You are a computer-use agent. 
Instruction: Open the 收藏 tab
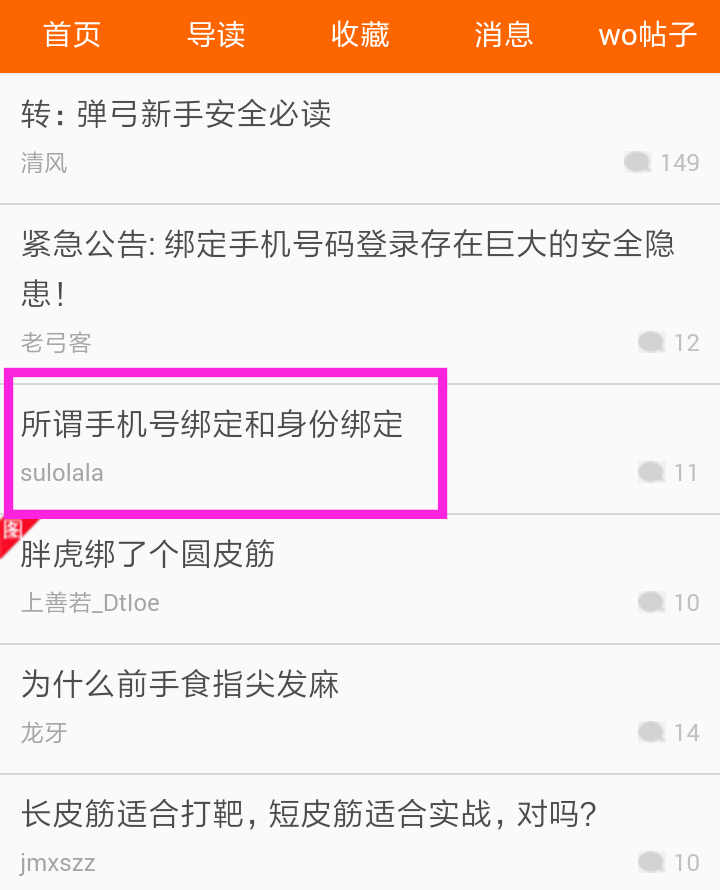[360, 35]
